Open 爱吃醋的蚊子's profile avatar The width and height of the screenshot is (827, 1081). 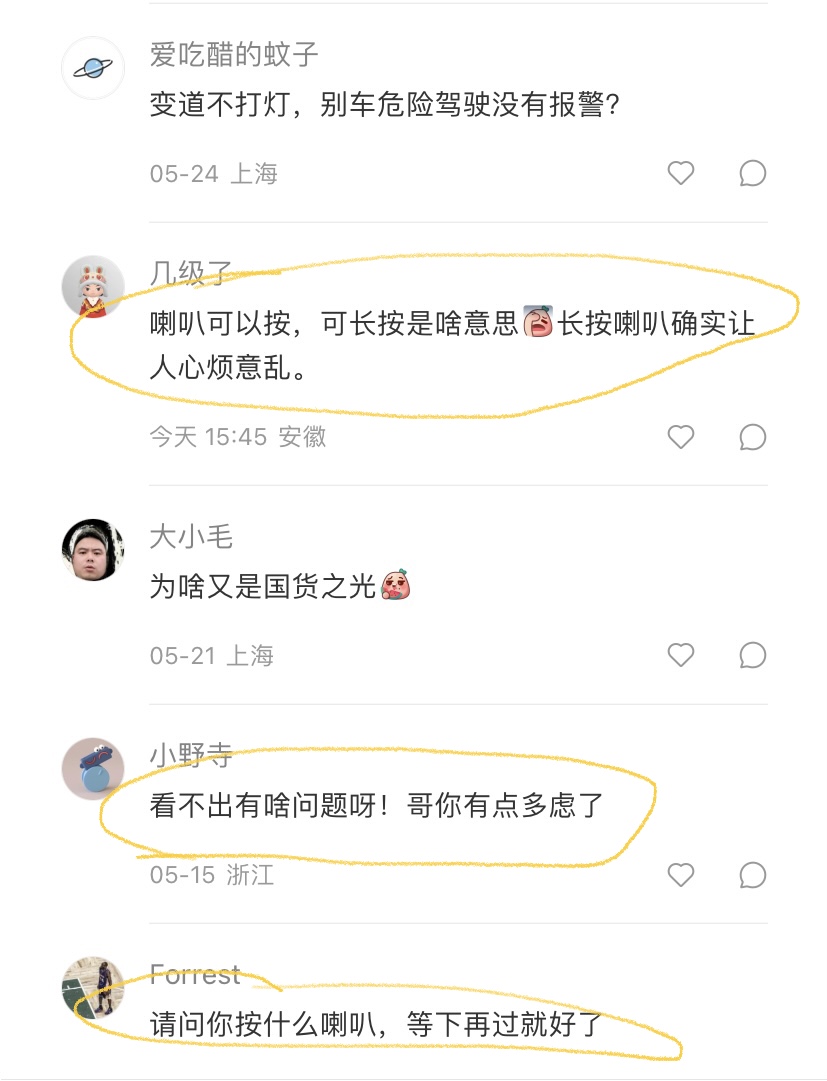93,68
